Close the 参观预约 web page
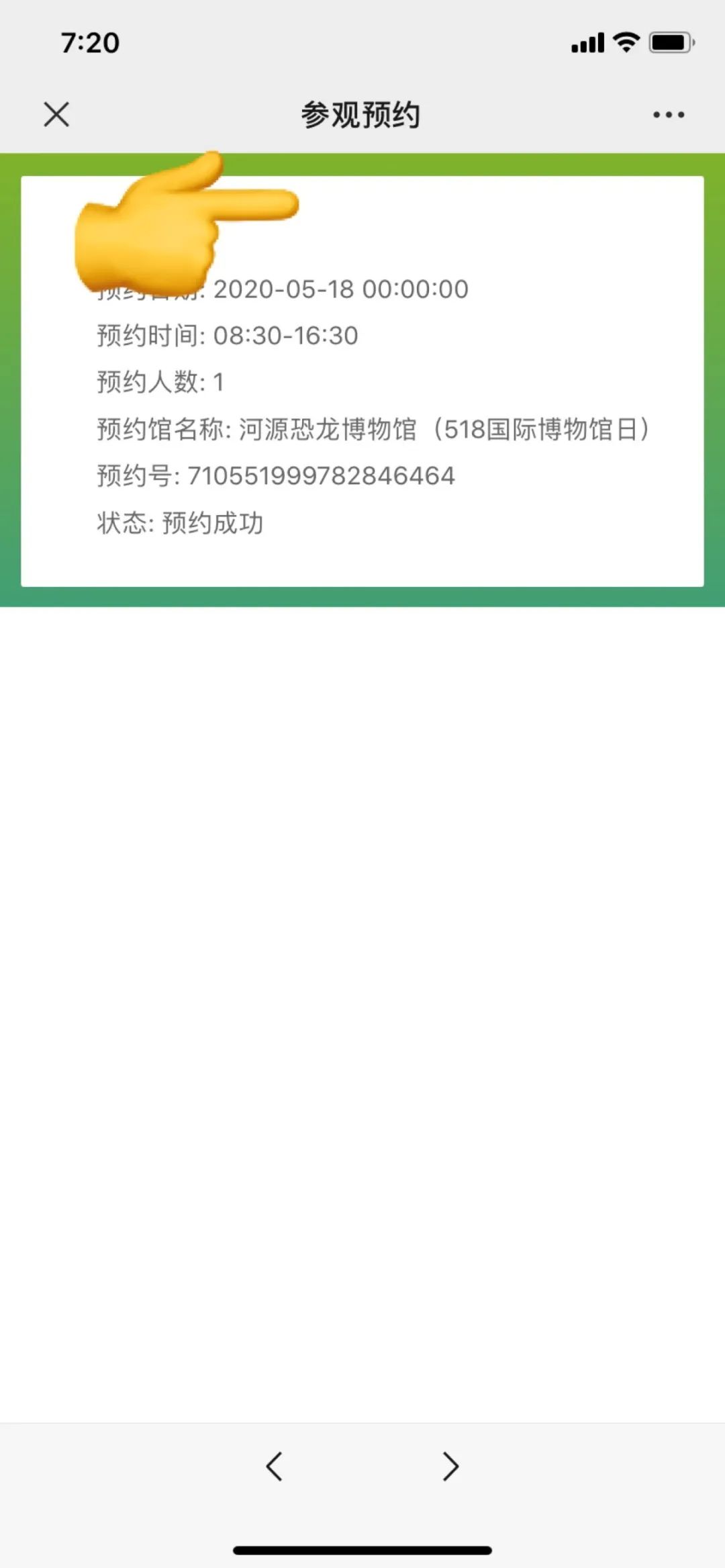Screen dimensions: 725x1568 [56, 114]
